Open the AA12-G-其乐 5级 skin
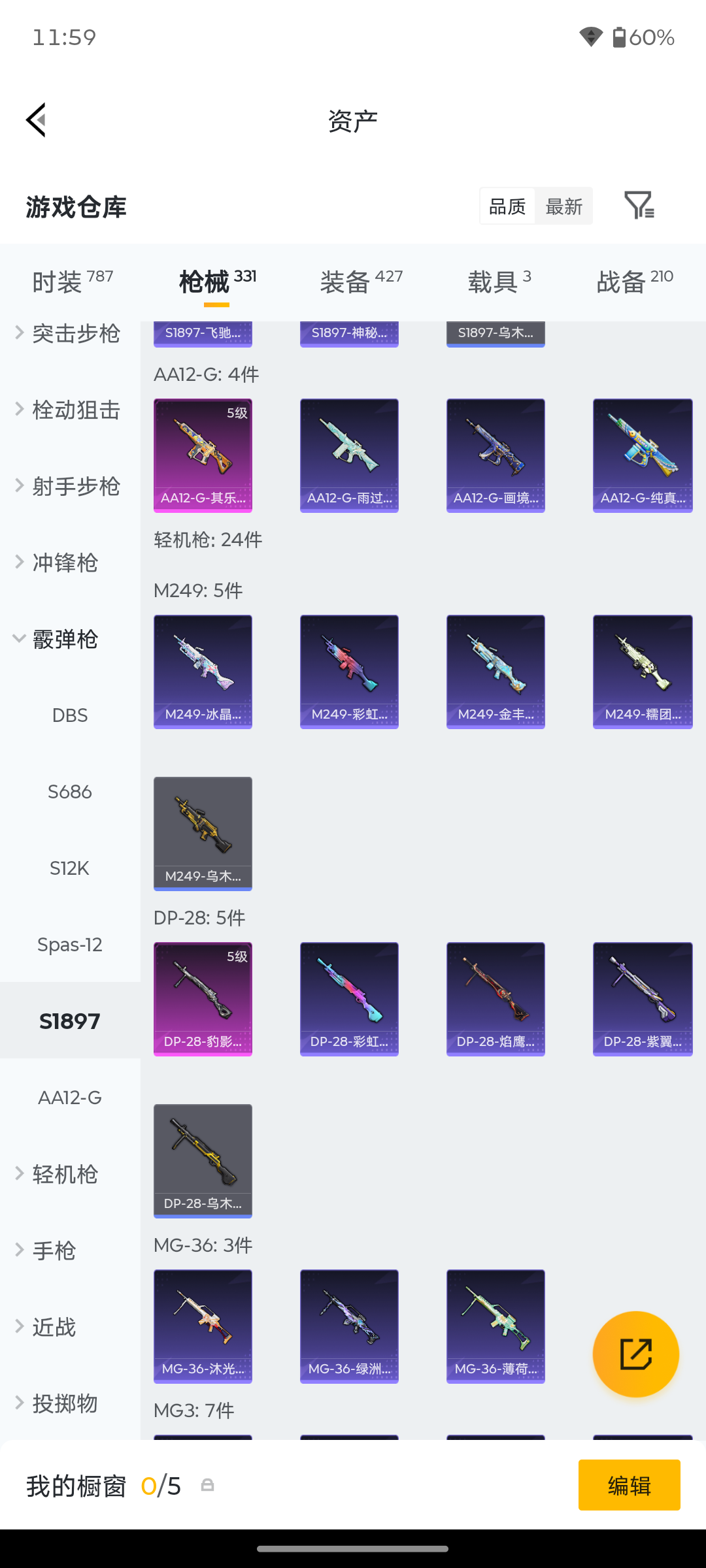This screenshot has height=1568, width=706. coord(203,455)
